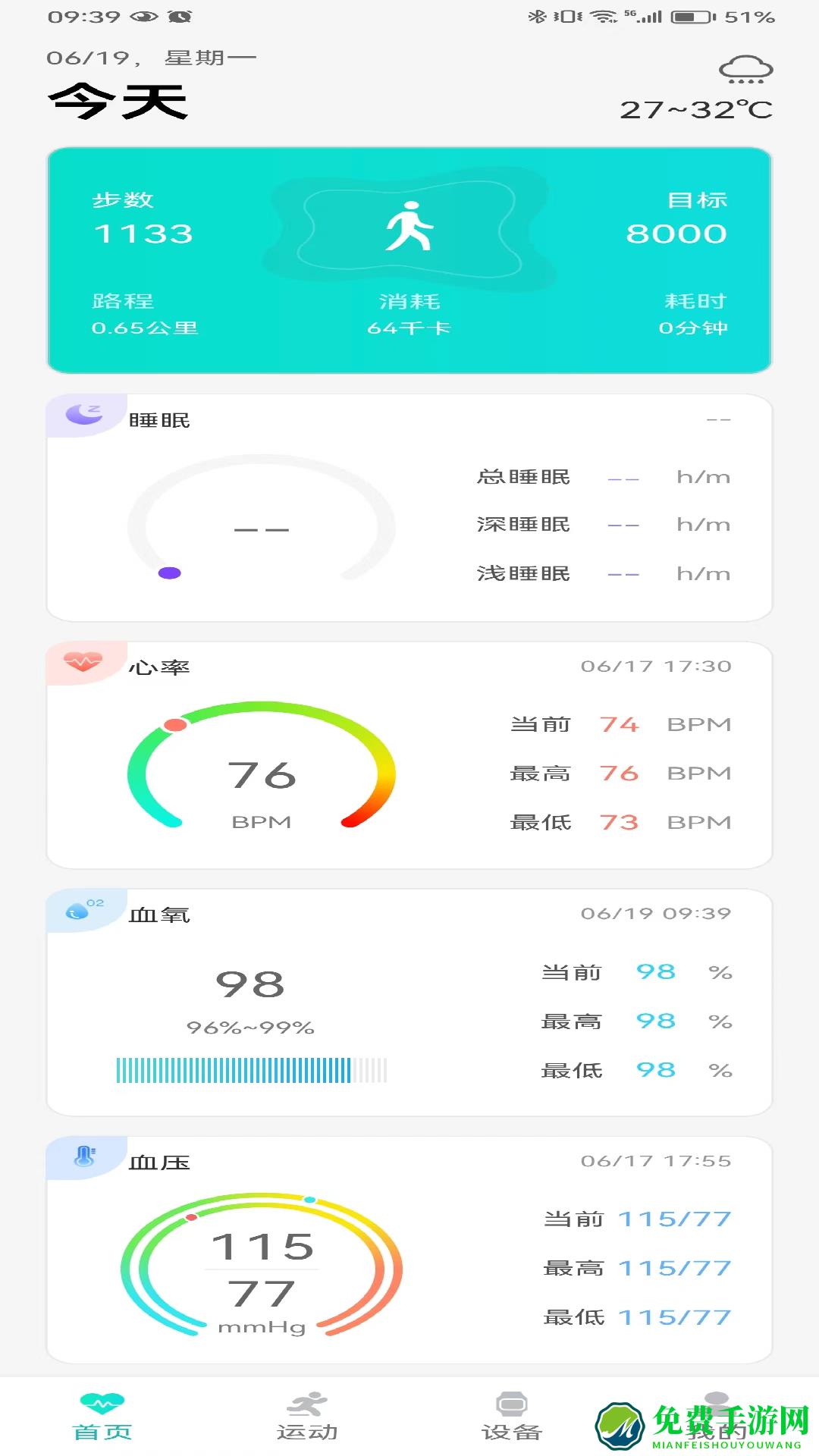Open the 我的 profile tab

point(716,1417)
